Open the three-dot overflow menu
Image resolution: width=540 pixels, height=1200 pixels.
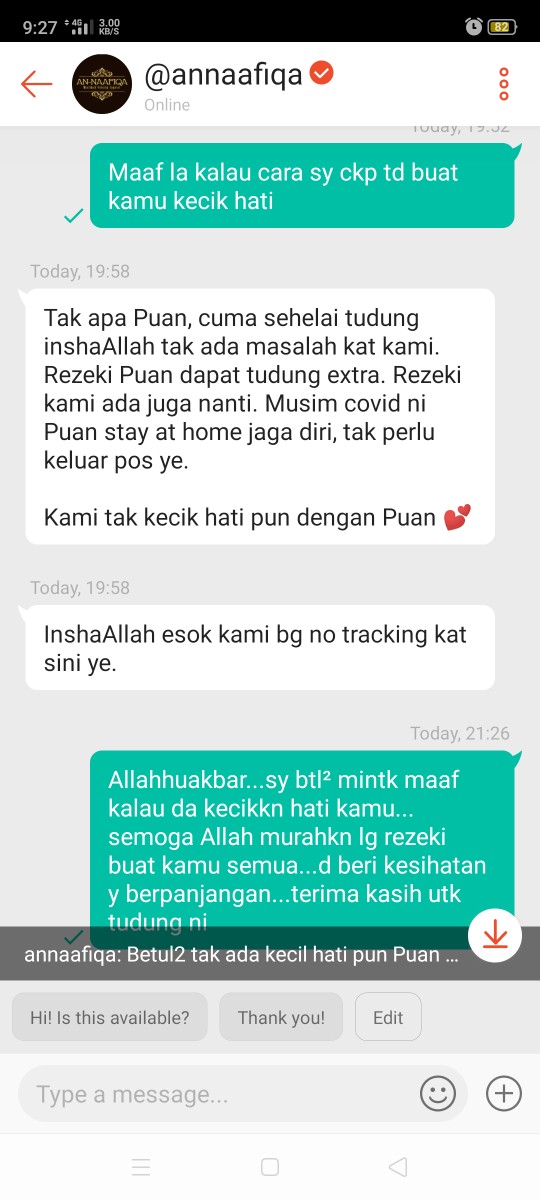pyautogui.click(x=504, y=84)
